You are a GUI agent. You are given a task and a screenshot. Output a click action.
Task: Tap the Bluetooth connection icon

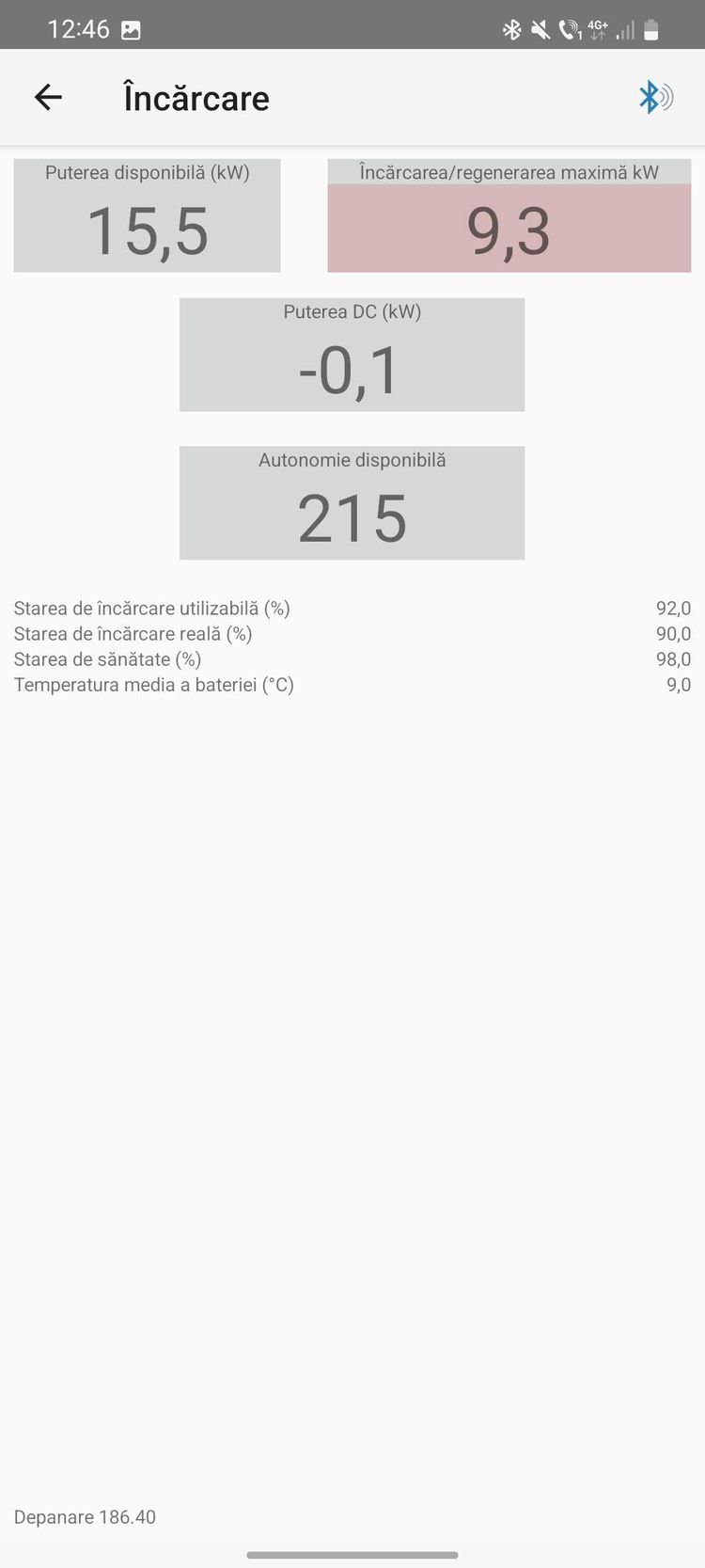click(x=655, y=97)
